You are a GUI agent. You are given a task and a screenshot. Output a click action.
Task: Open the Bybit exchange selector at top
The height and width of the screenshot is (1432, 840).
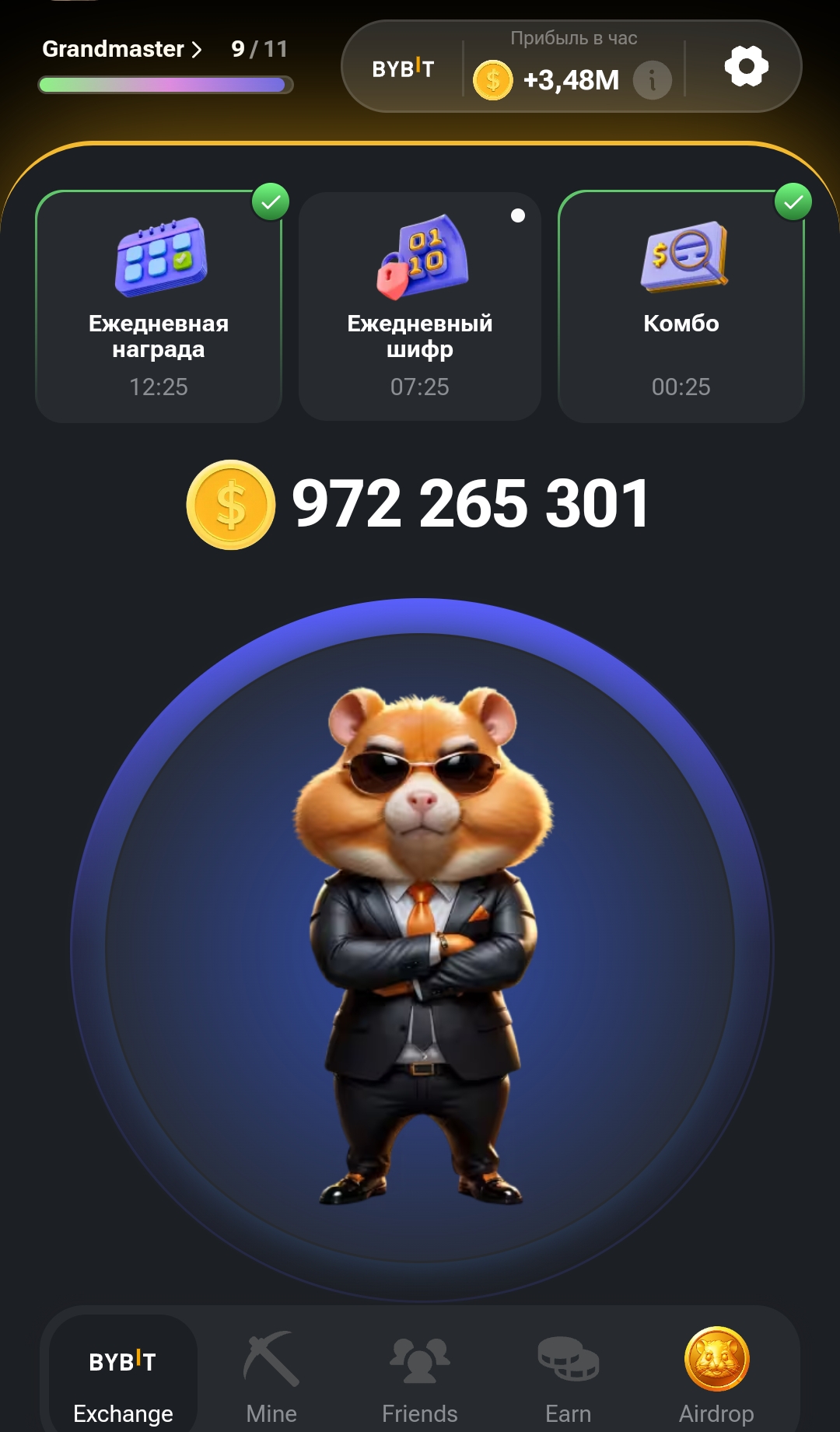(x=403, y=68)
